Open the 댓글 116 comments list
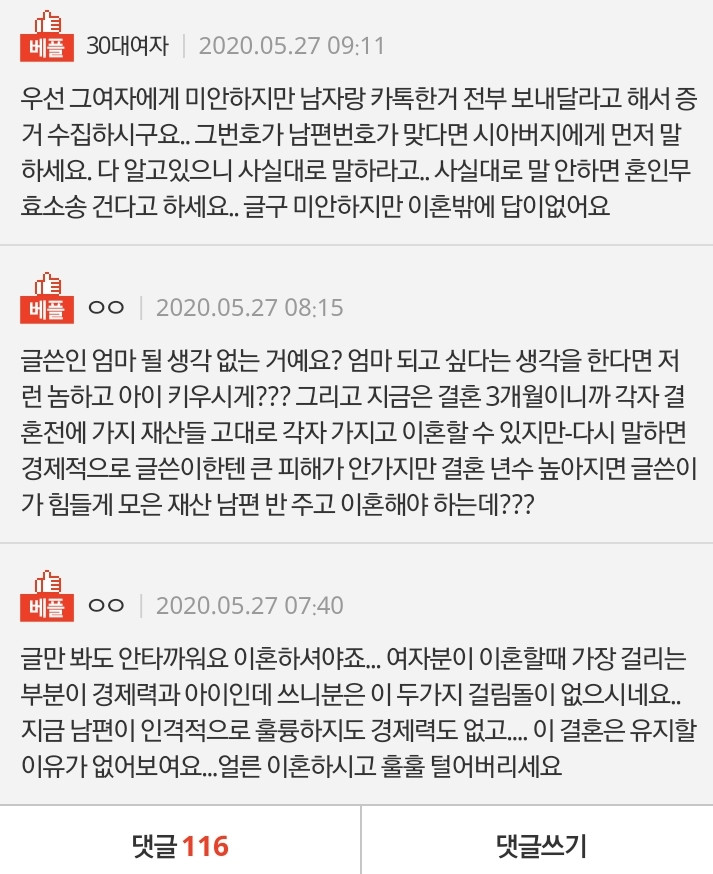713x874 pixels. tap(180, 846)
